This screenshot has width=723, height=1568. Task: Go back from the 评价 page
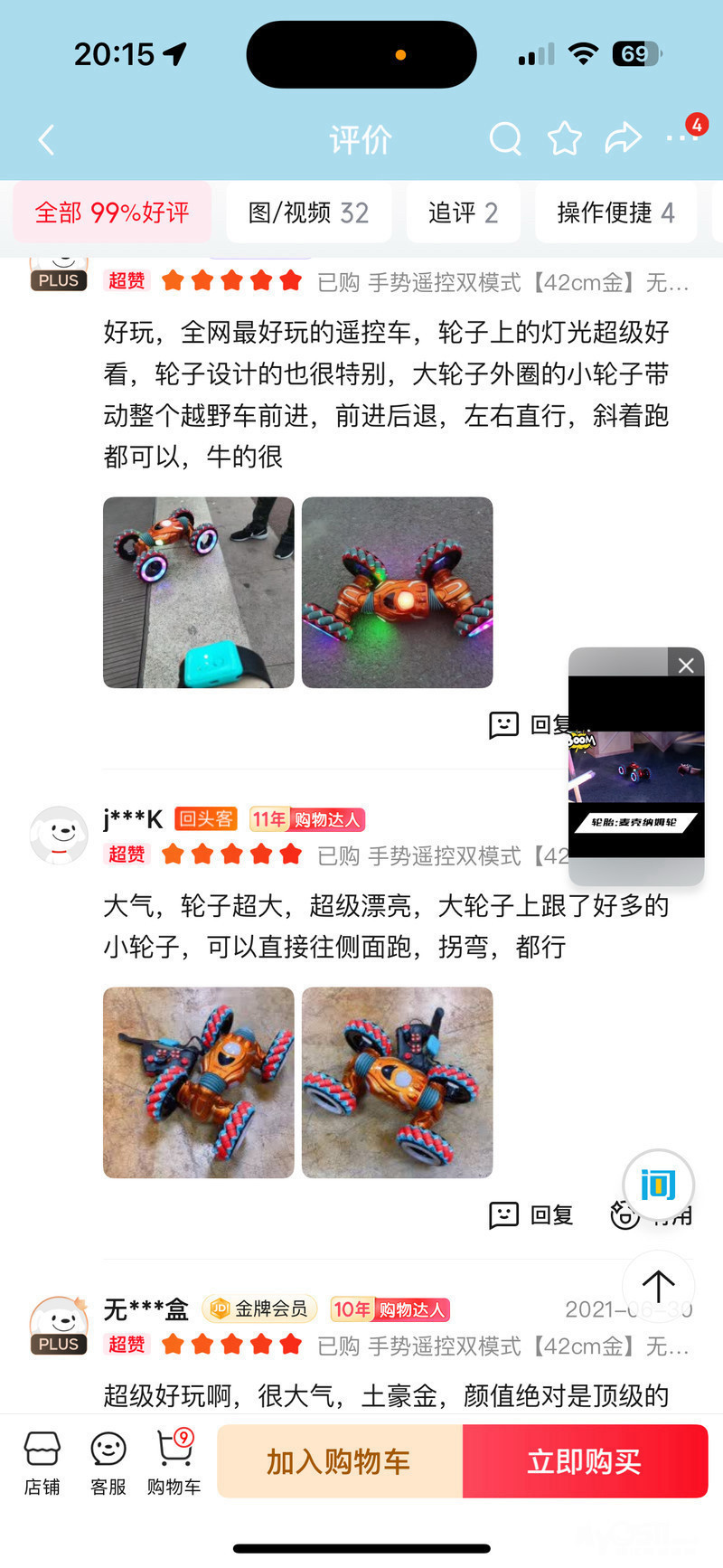[47, 140]
